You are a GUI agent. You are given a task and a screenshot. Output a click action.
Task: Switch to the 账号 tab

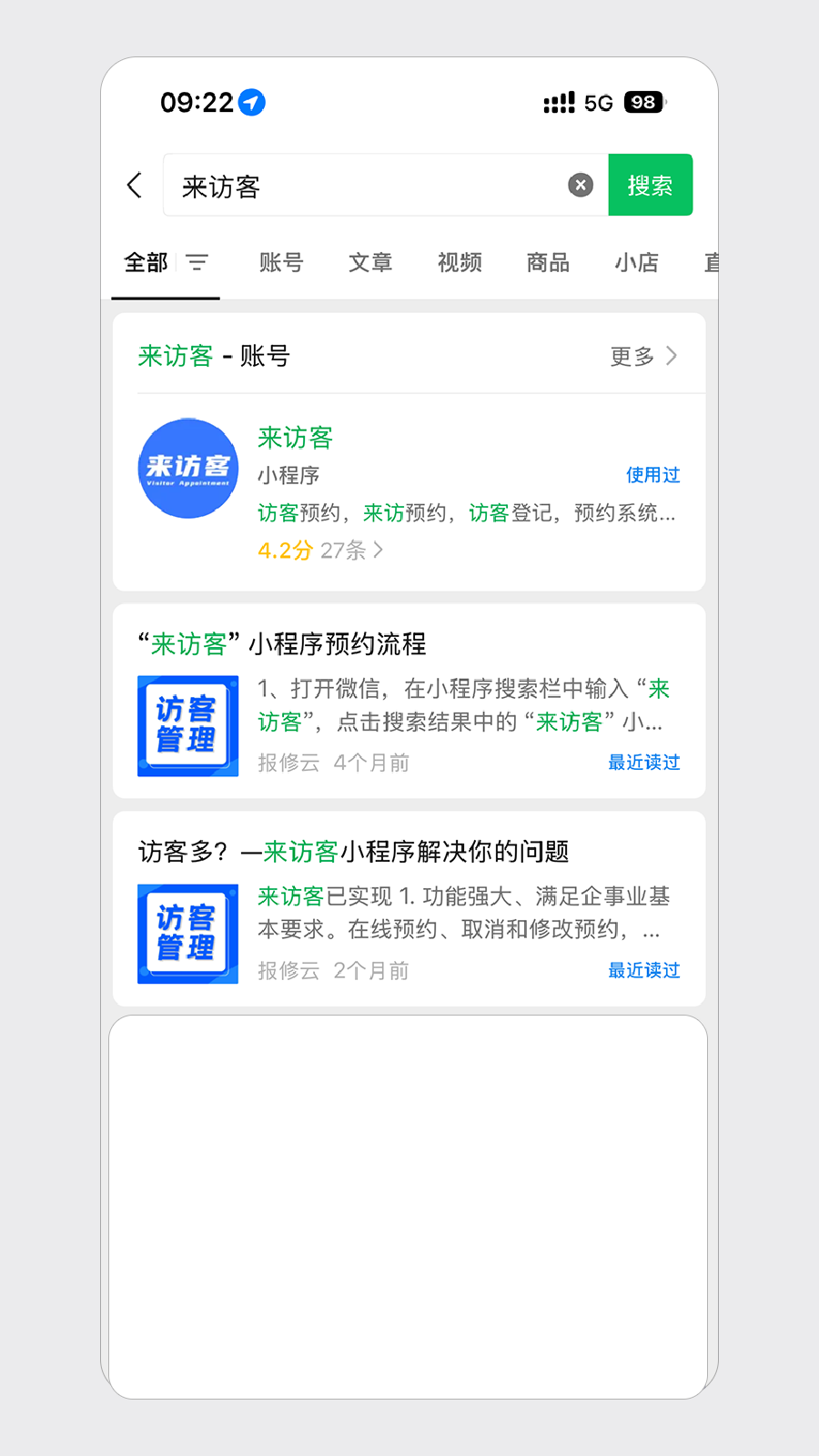[x=281, y=263]
